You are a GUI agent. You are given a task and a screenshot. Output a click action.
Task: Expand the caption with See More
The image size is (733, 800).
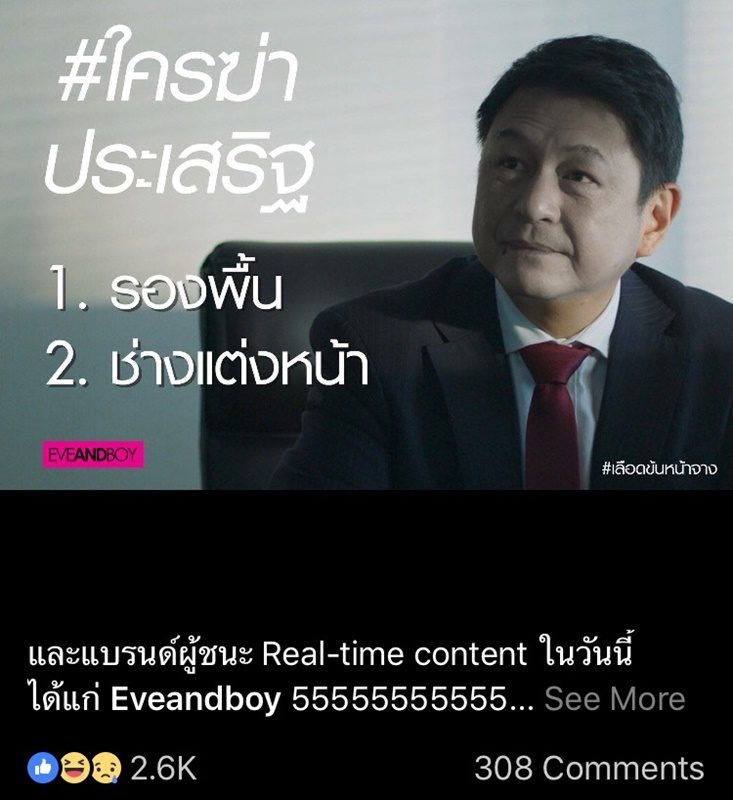(x=614, y=699)
